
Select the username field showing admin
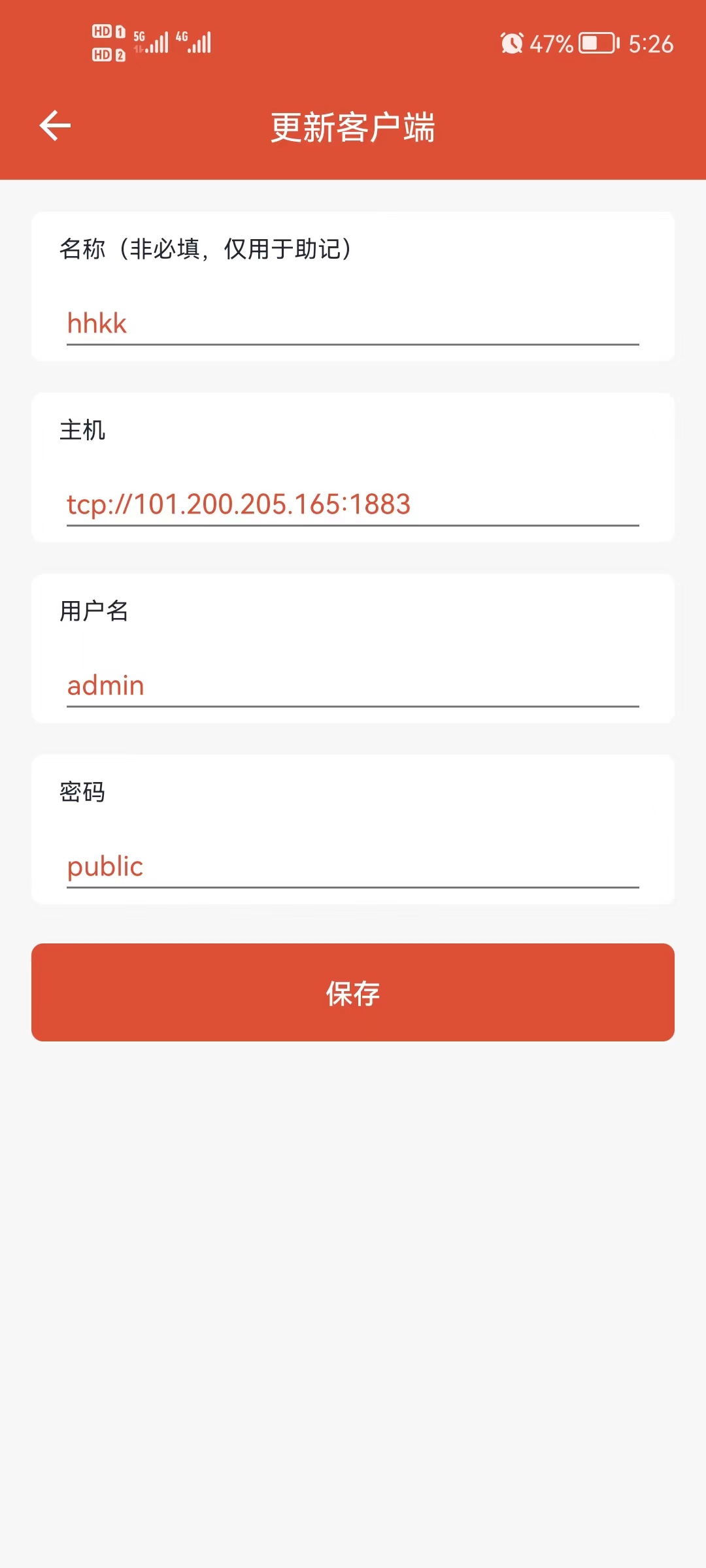tap(352, 685)
